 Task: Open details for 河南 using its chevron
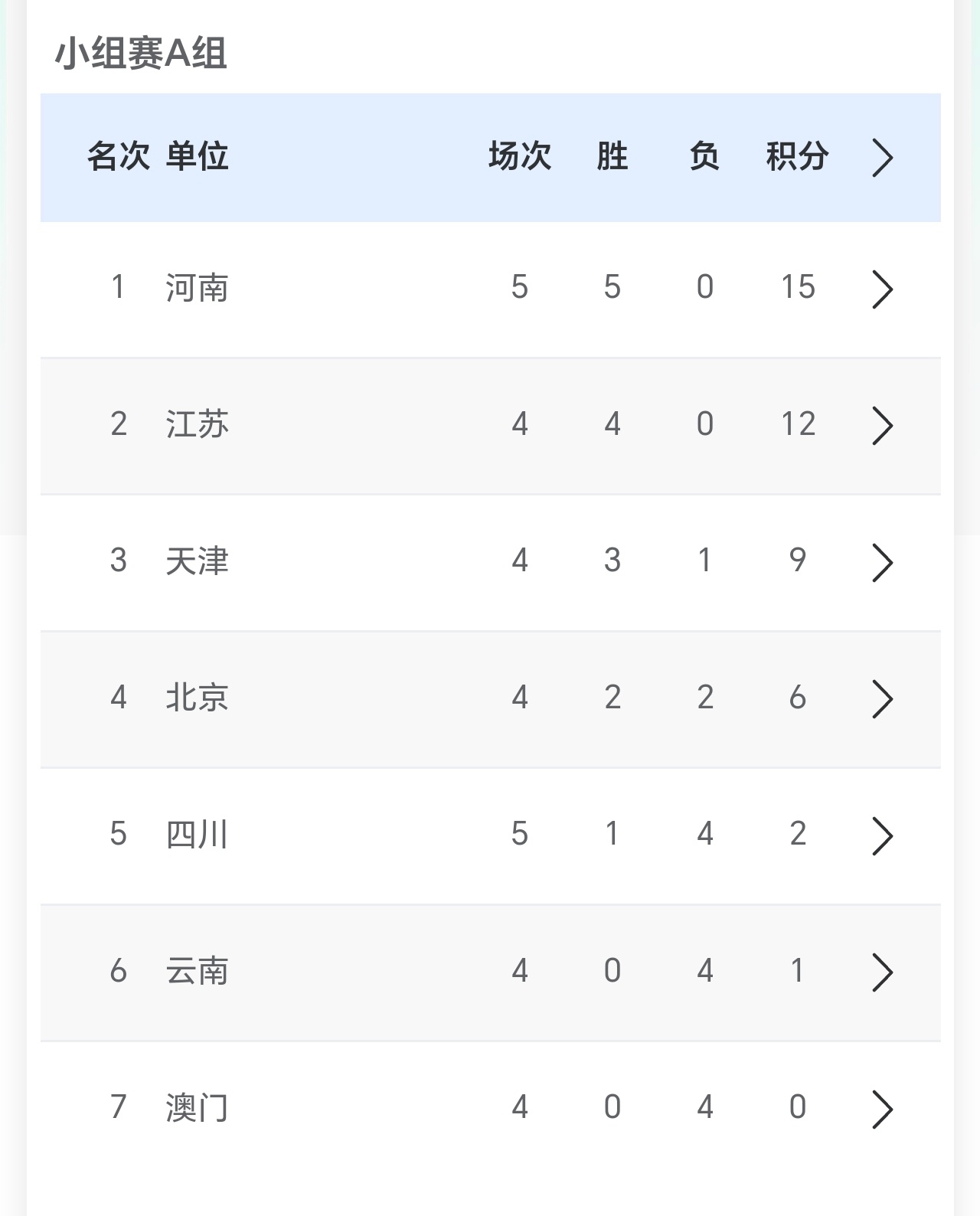pyautogui.click(x=882, y=289)
